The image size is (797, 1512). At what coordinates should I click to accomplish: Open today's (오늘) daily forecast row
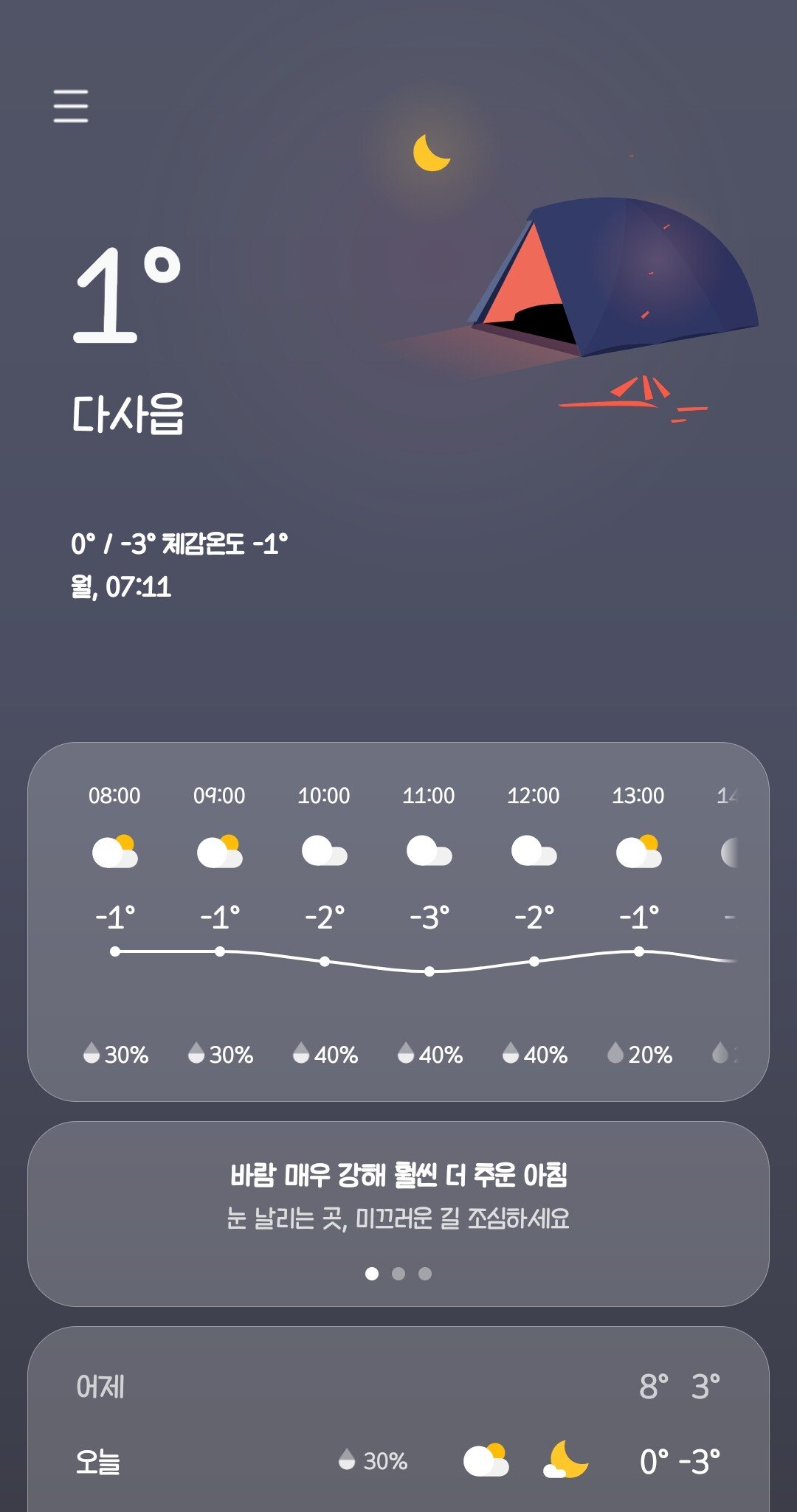coord(398,1460)
